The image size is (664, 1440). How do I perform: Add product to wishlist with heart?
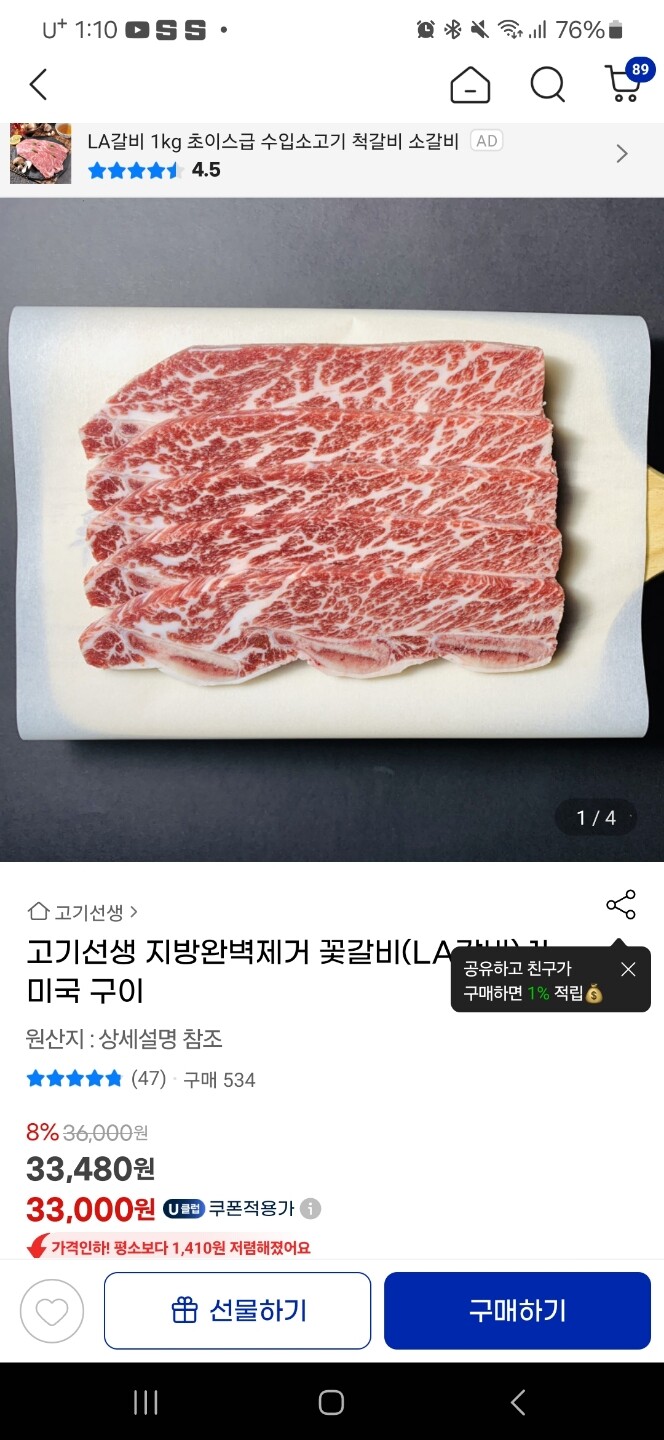tap(52, 1311)
